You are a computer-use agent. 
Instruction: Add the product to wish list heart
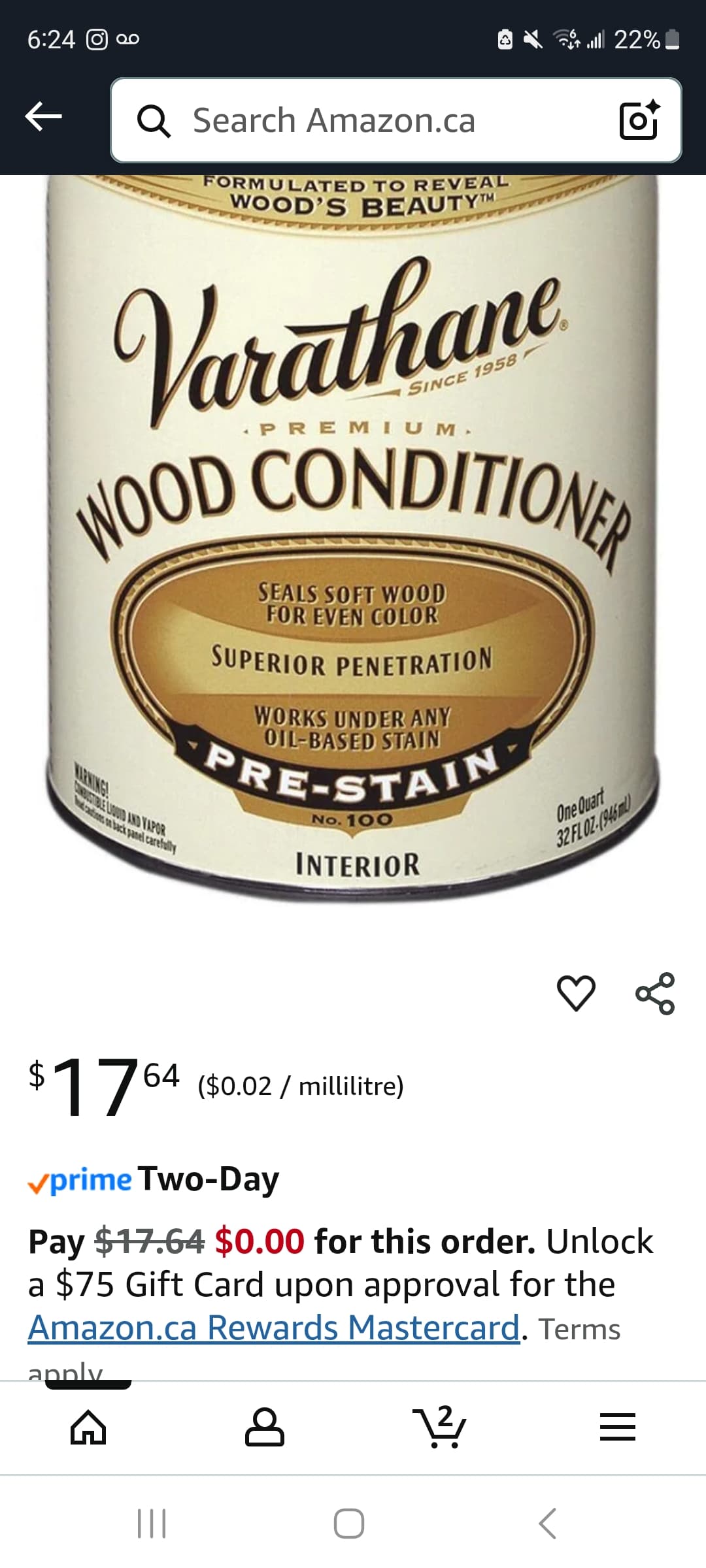click(x=576, y=992)
